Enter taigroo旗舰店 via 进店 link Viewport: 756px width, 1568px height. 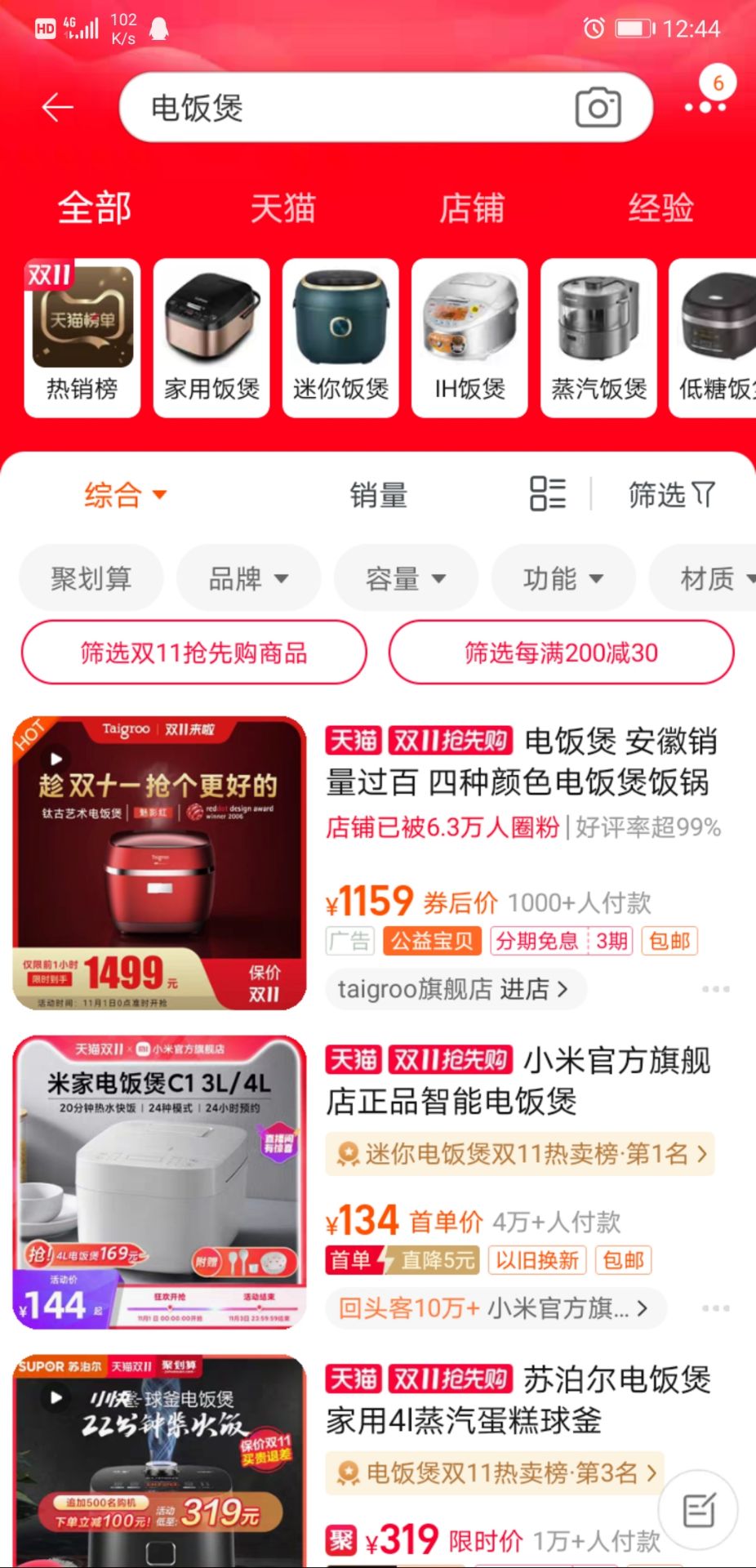point(454,989)
